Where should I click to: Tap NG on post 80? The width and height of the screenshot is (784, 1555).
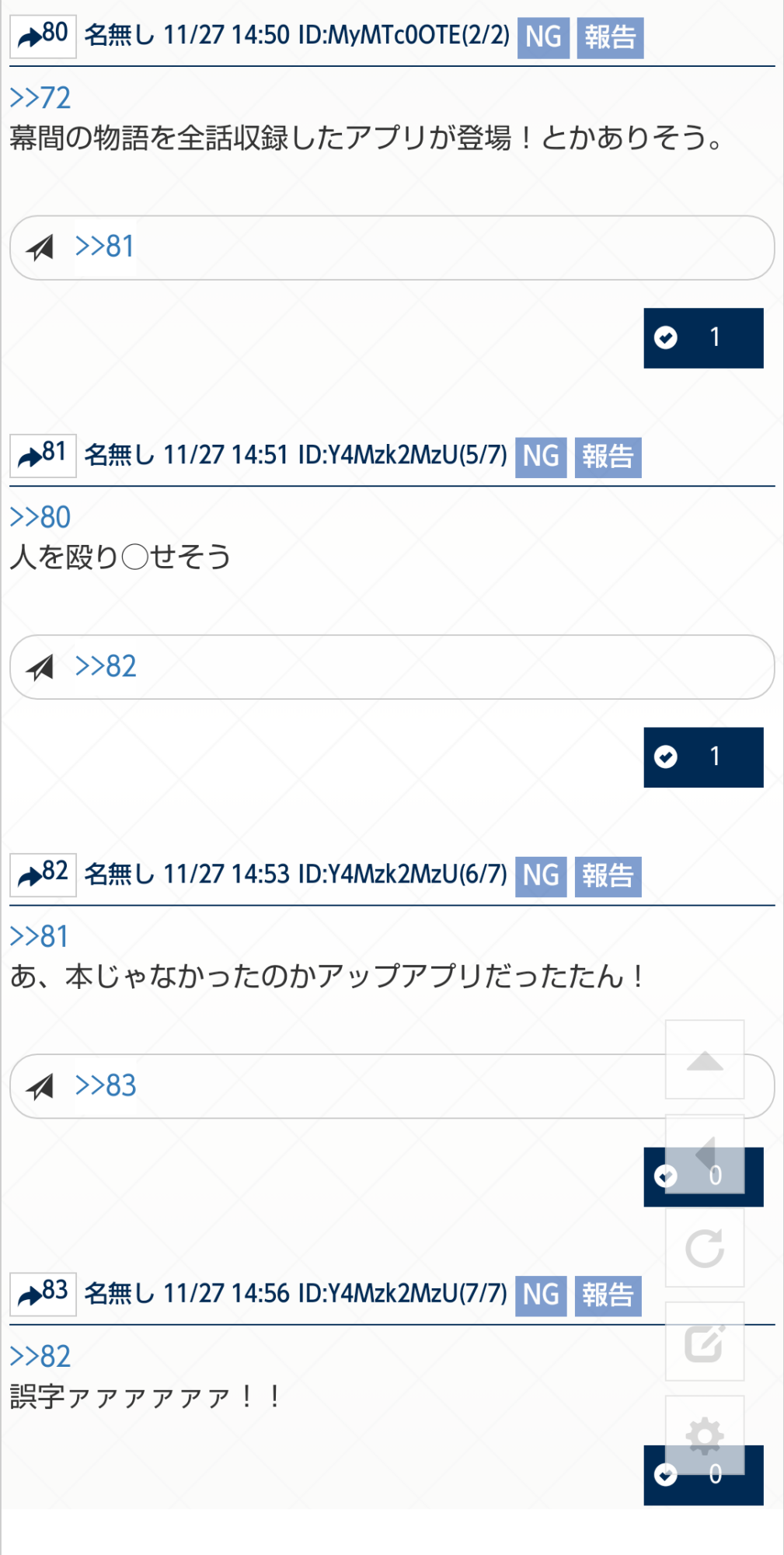tap(543, 37)
